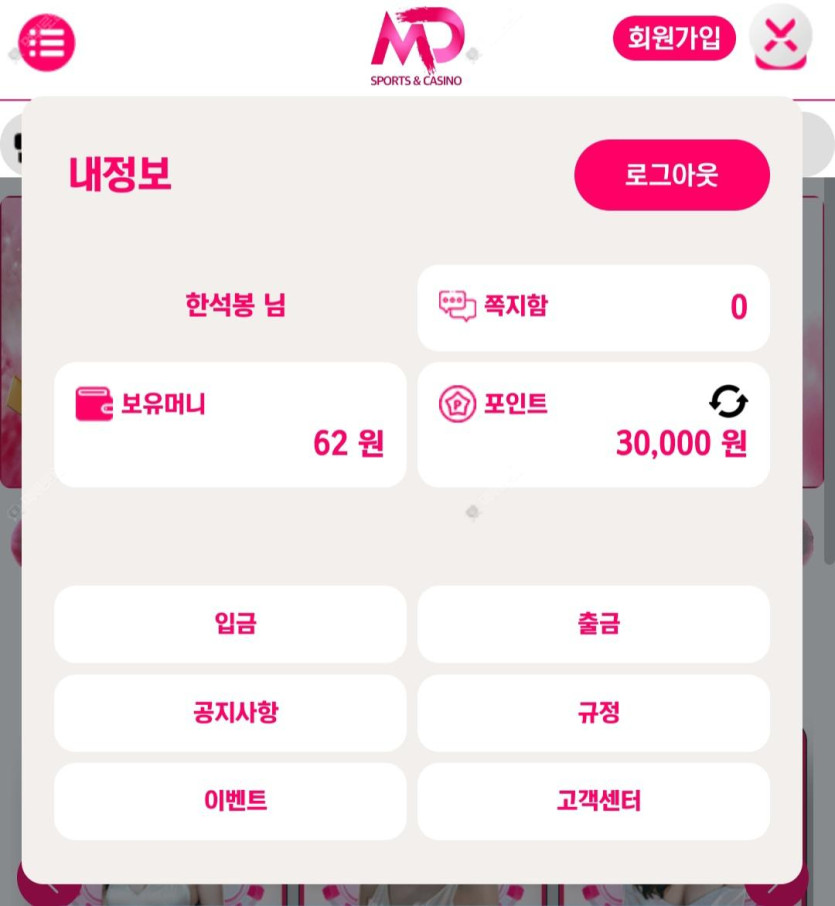This screenshot has height=906, width=835.
Task: Go to 출금 withdrawal page
Action: tap(593, 624)
